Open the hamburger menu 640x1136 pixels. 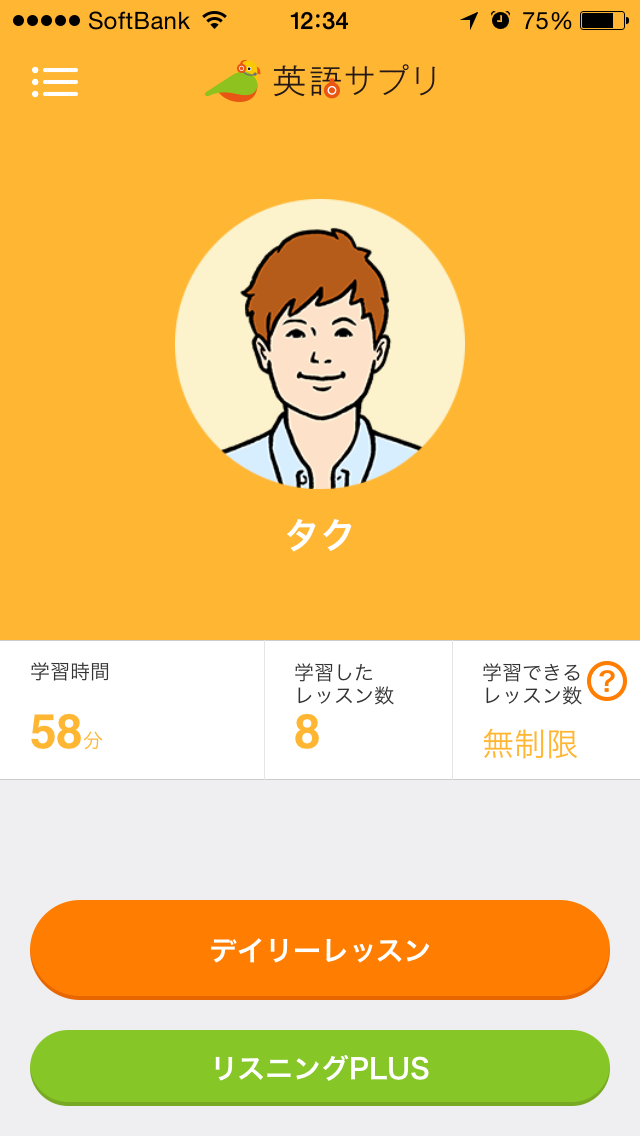pyautogui.click(x=55, y=82)
